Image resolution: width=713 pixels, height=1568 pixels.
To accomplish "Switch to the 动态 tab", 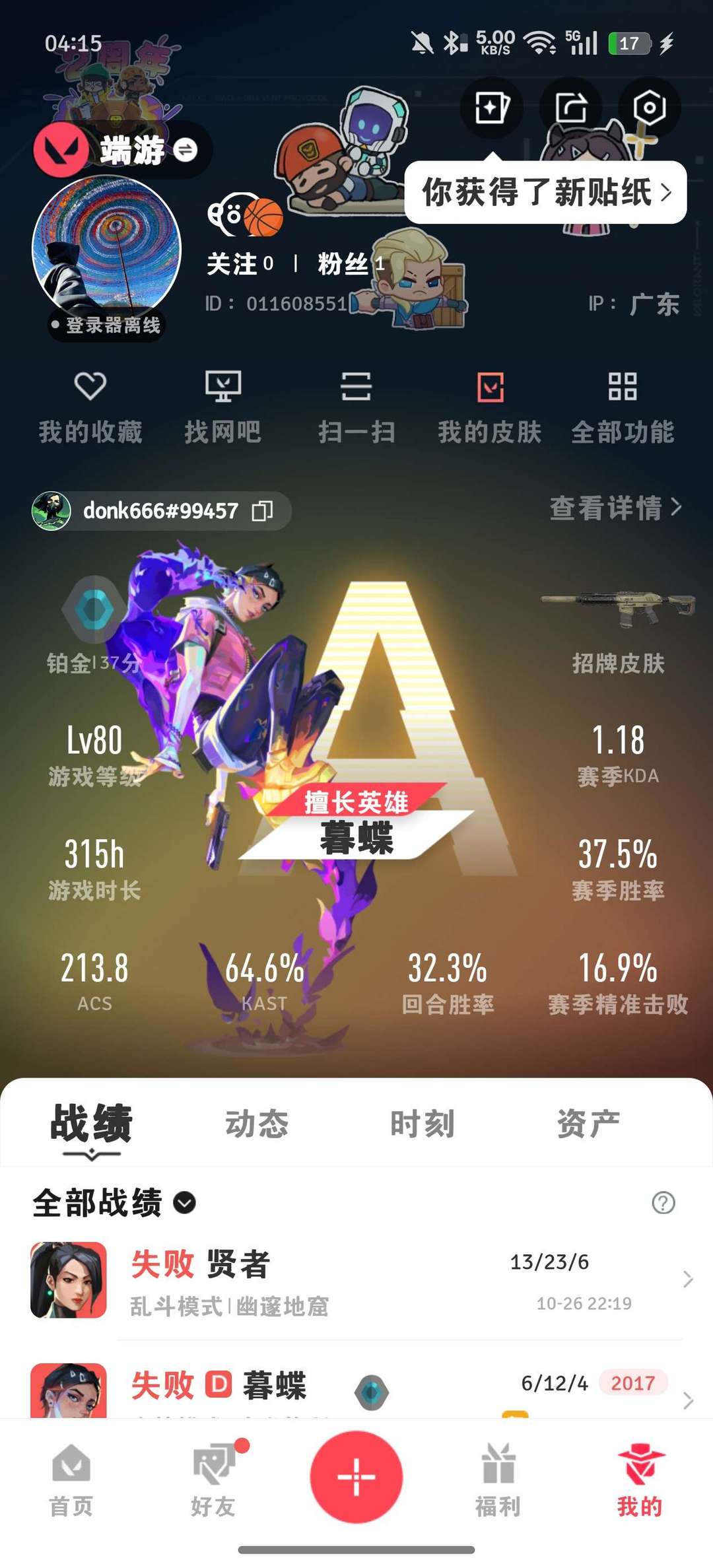I will (x=257, y=1122).
